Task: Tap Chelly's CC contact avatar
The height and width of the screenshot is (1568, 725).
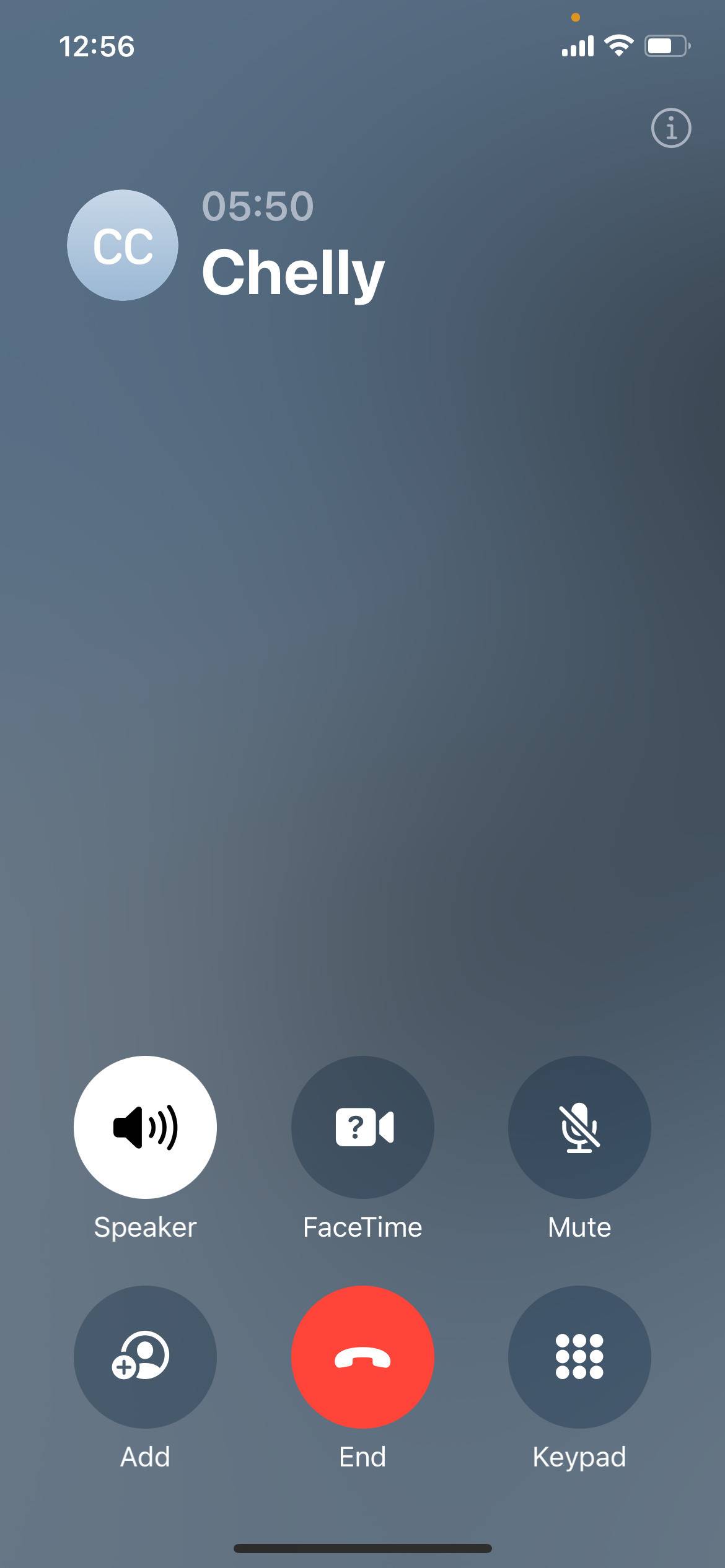Action: tap(123, 245)
